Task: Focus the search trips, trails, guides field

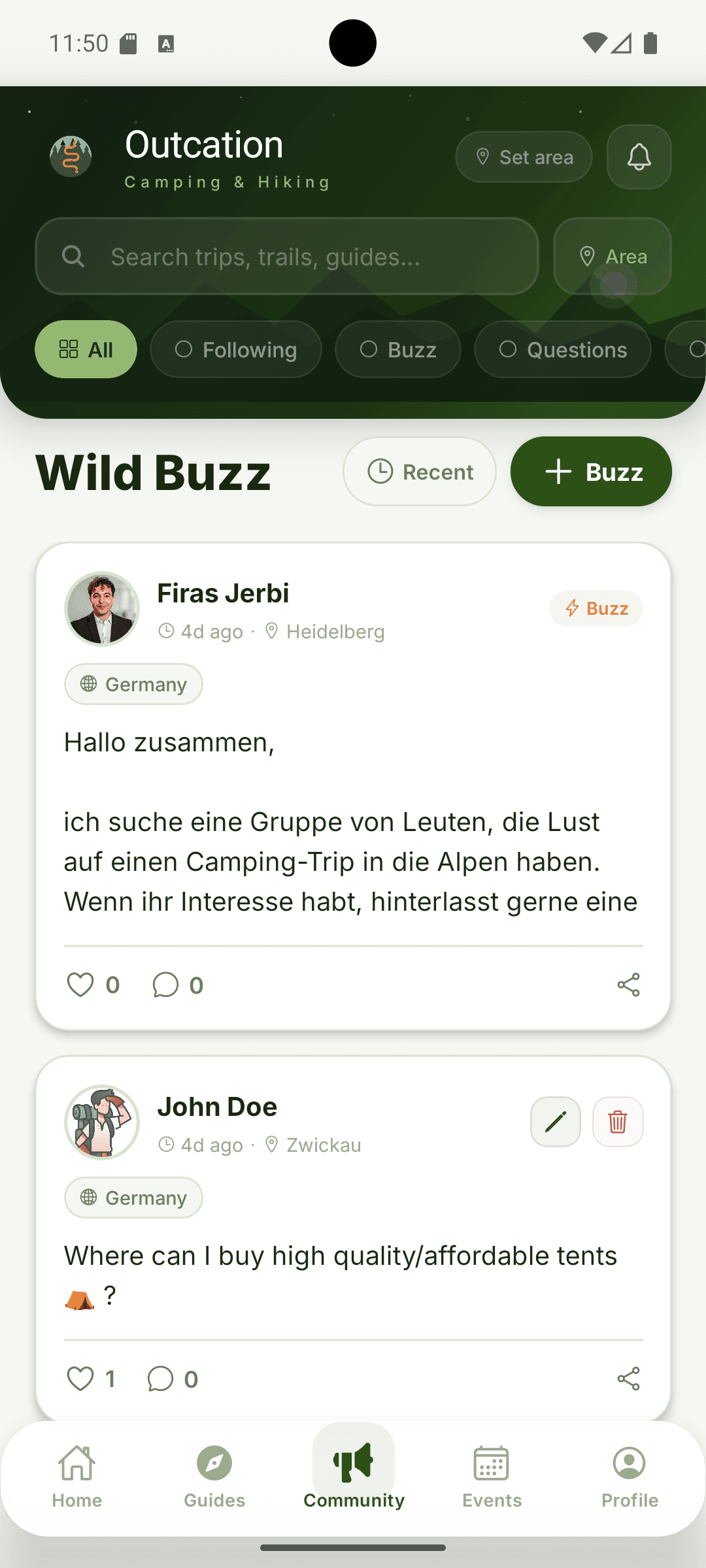Action: point(286,257)
